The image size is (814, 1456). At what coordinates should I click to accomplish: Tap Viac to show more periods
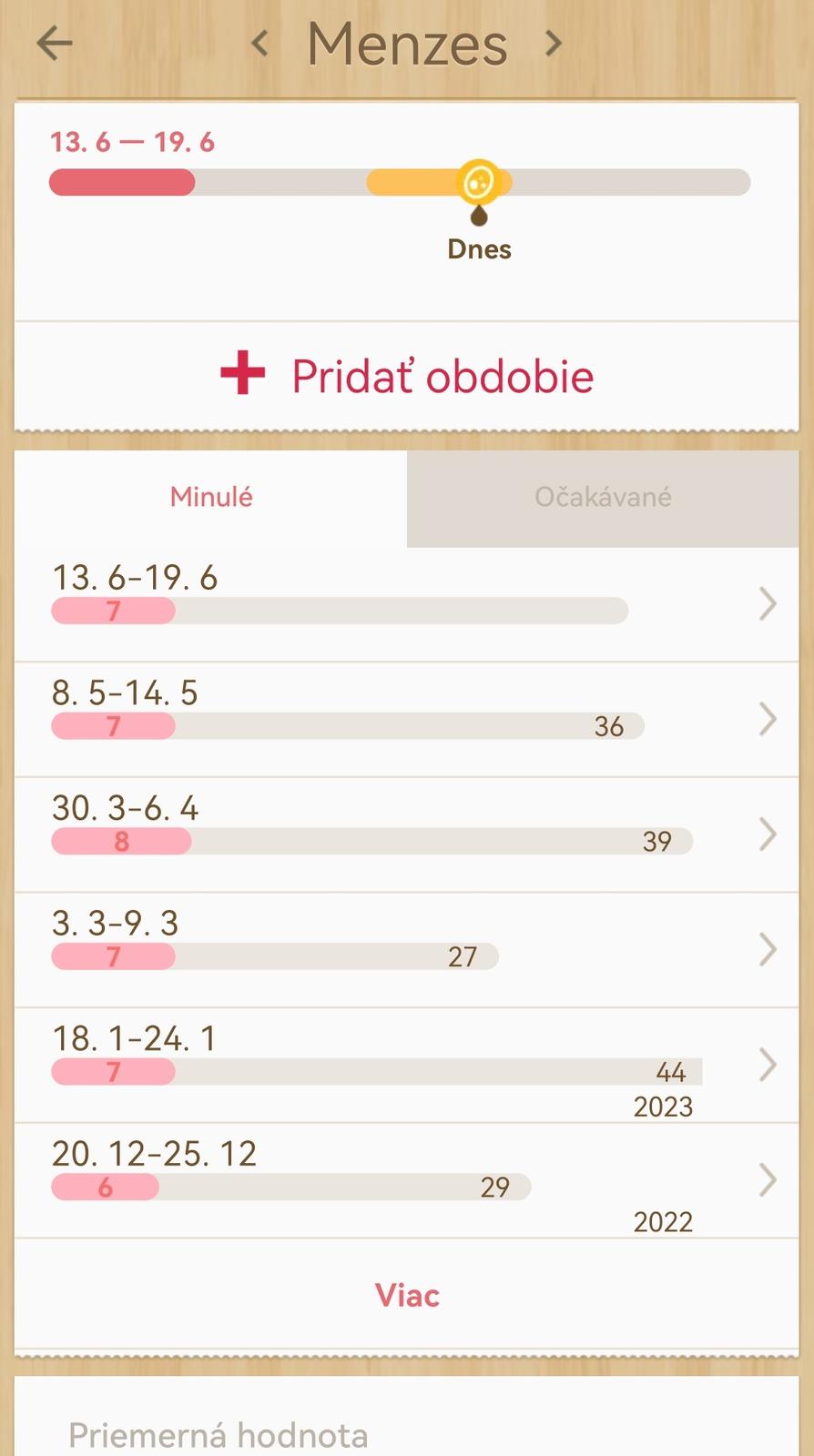(407, 1295)
